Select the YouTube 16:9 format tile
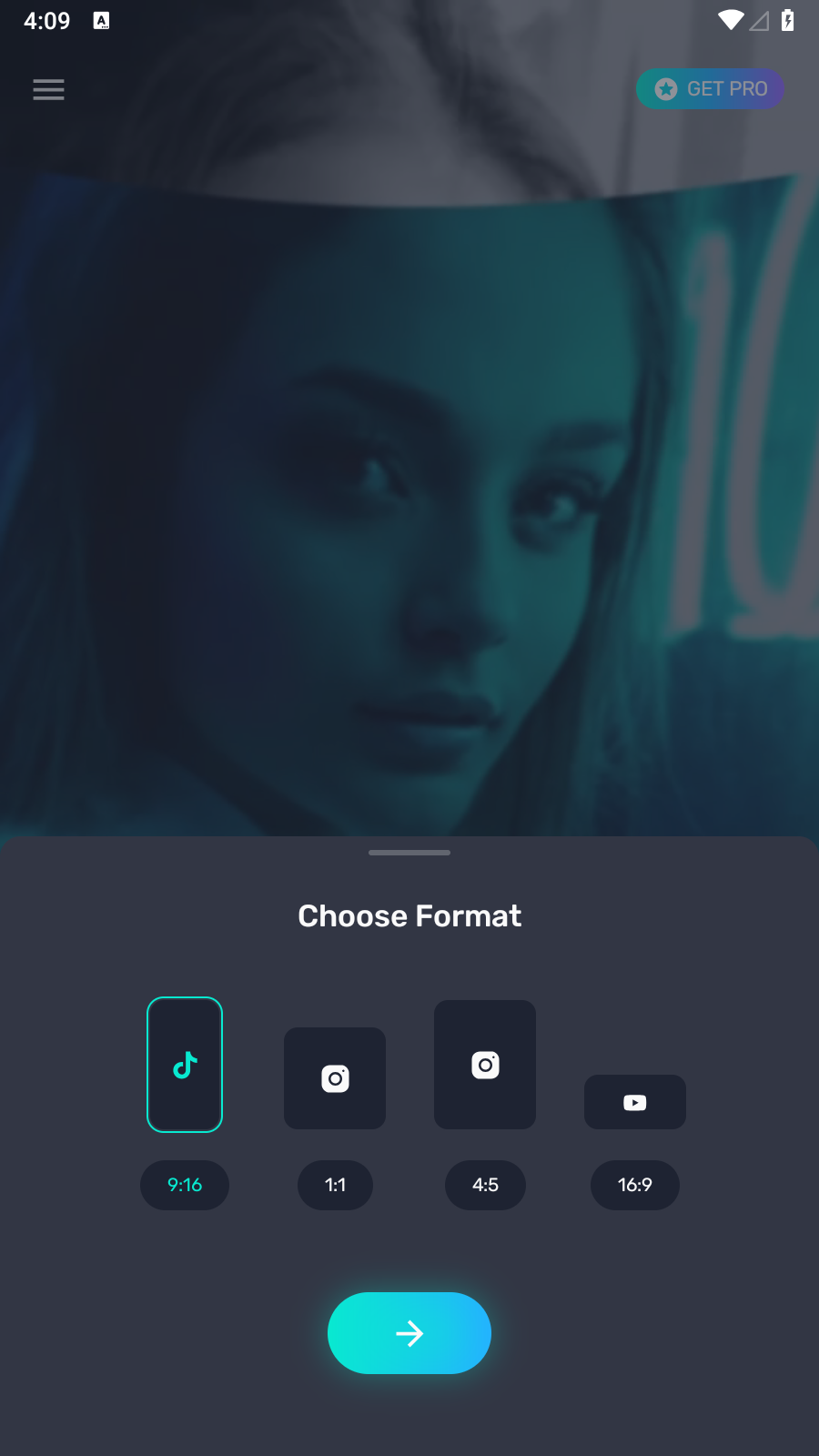This screenshot has height=1456, width=819. tap(635, 1102)
